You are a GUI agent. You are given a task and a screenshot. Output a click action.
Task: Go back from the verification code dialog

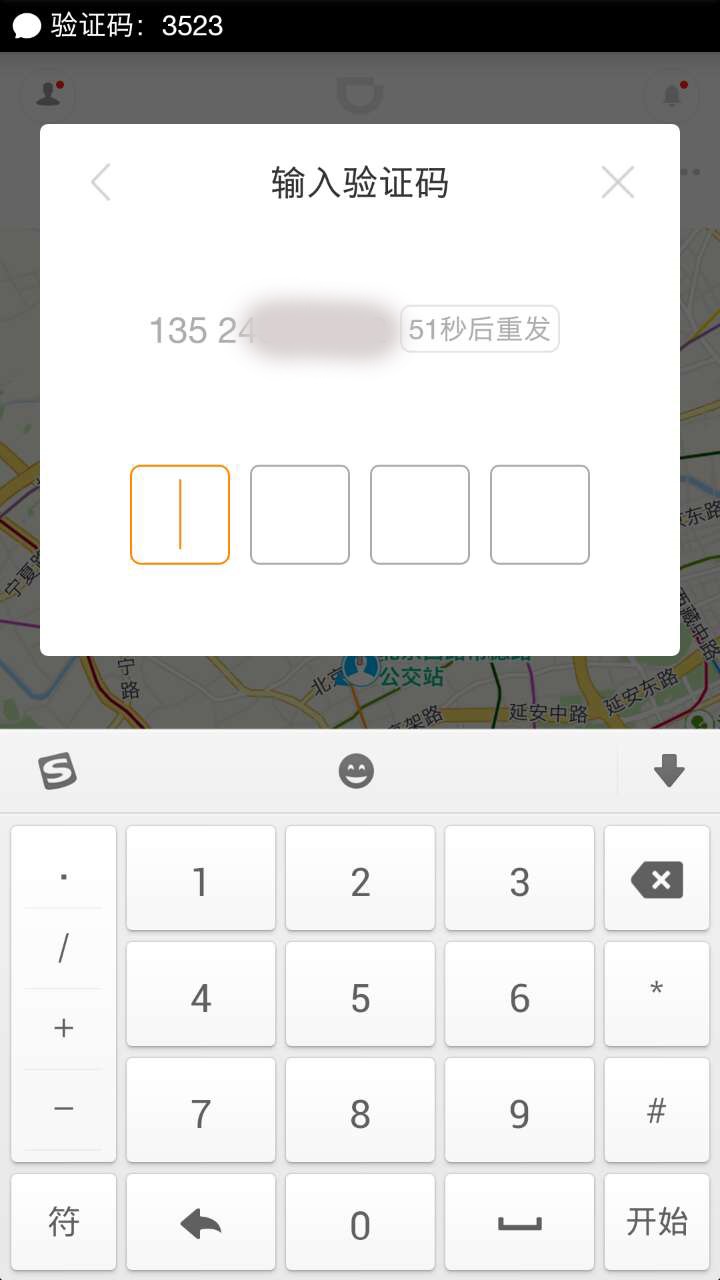click(101, 183)
